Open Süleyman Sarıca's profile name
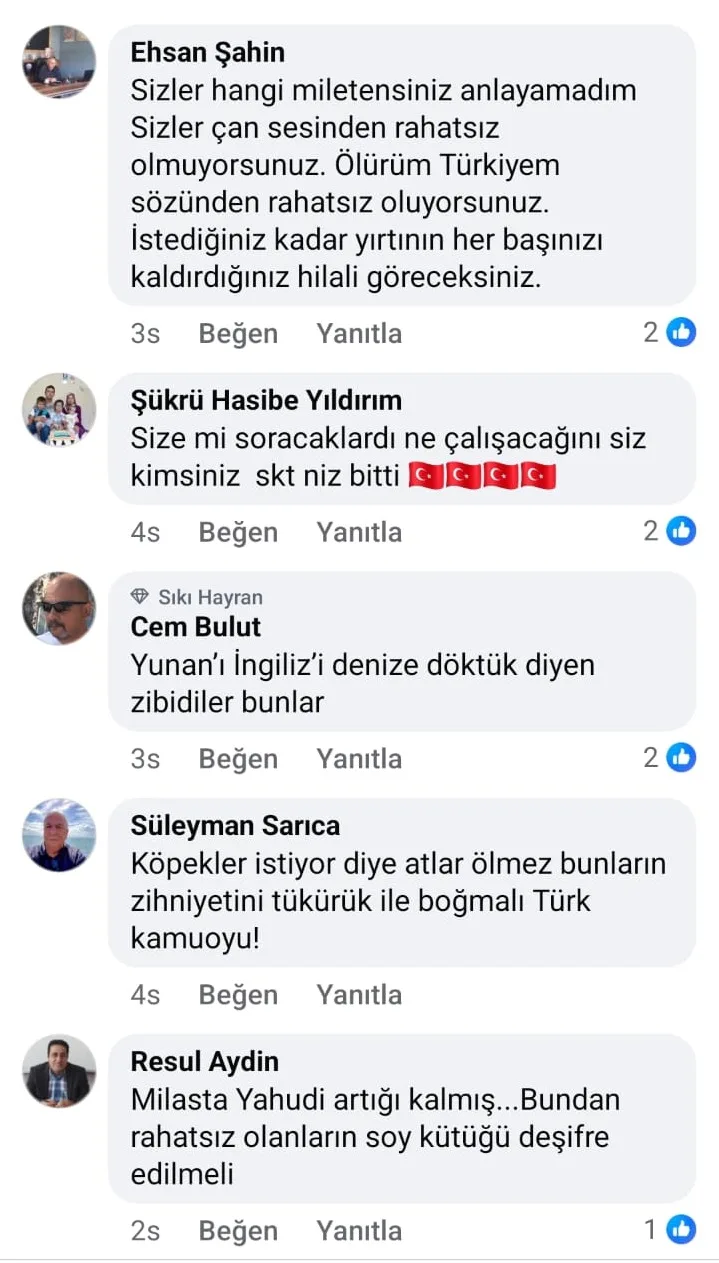719x1263 pixels. (235, 826)
